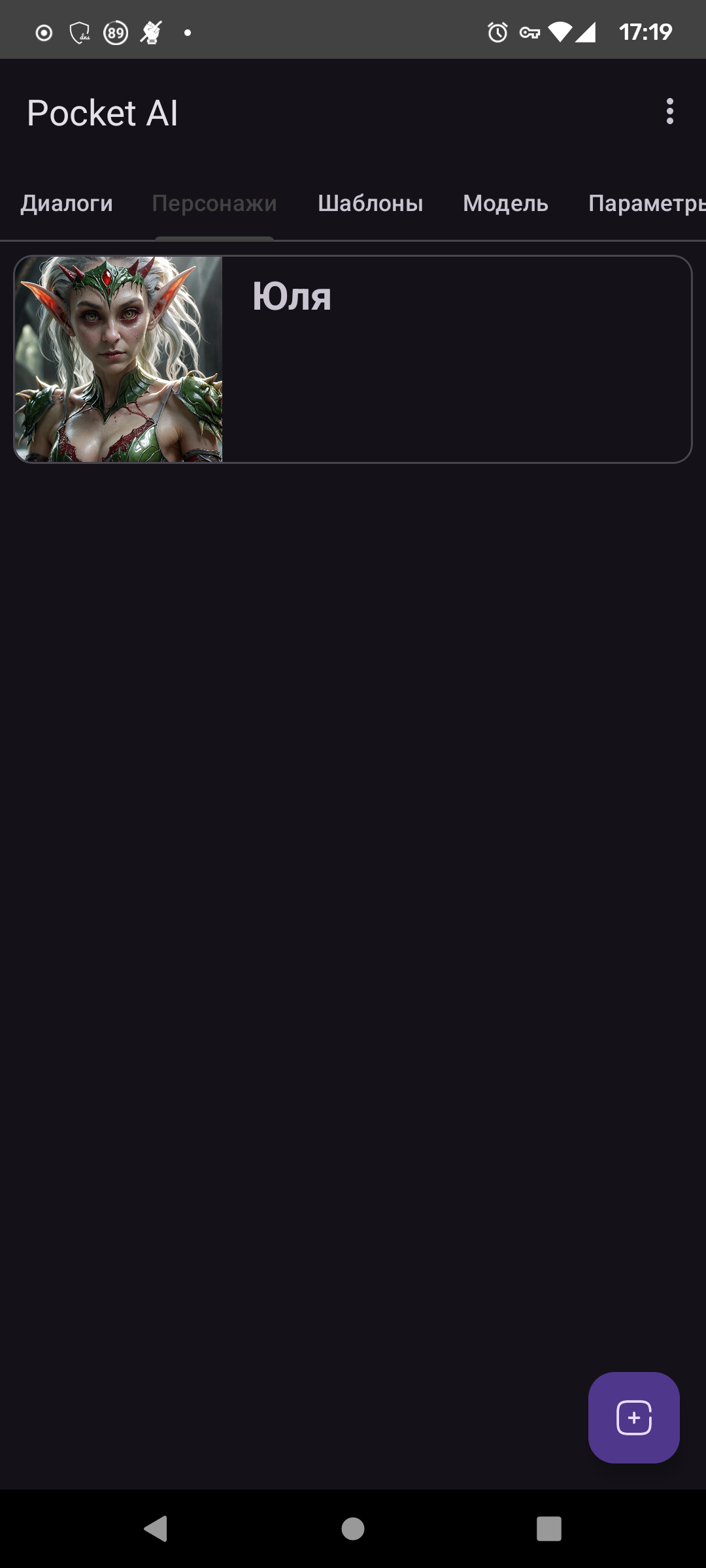Switch to the Параметры tab
The height and width of the screenshot is (1568, 706).
pos(647,203)
